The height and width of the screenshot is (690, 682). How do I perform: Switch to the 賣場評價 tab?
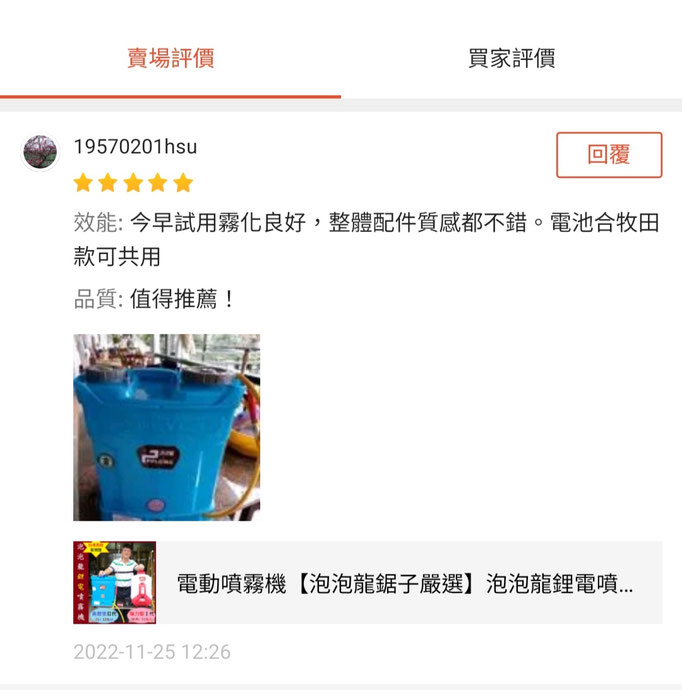pyautogui.click(x=170, y=57)
